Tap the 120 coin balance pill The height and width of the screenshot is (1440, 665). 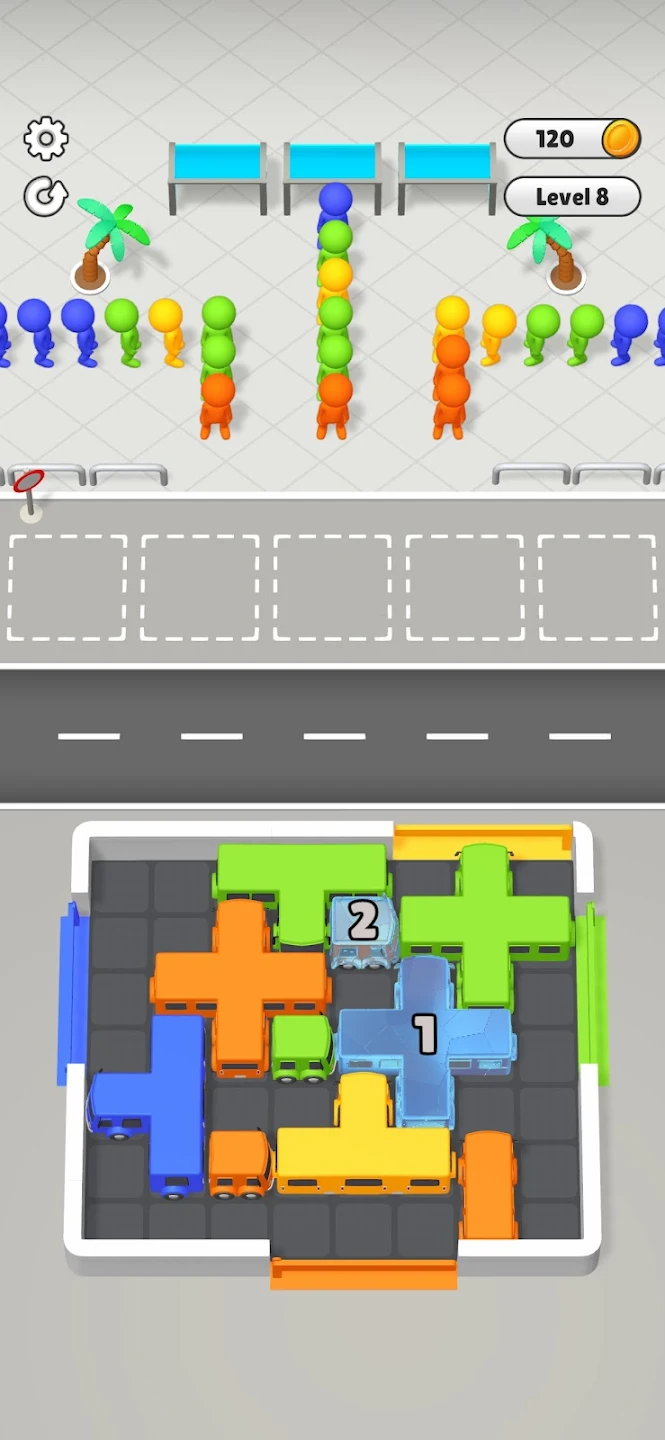coord(571,139)
